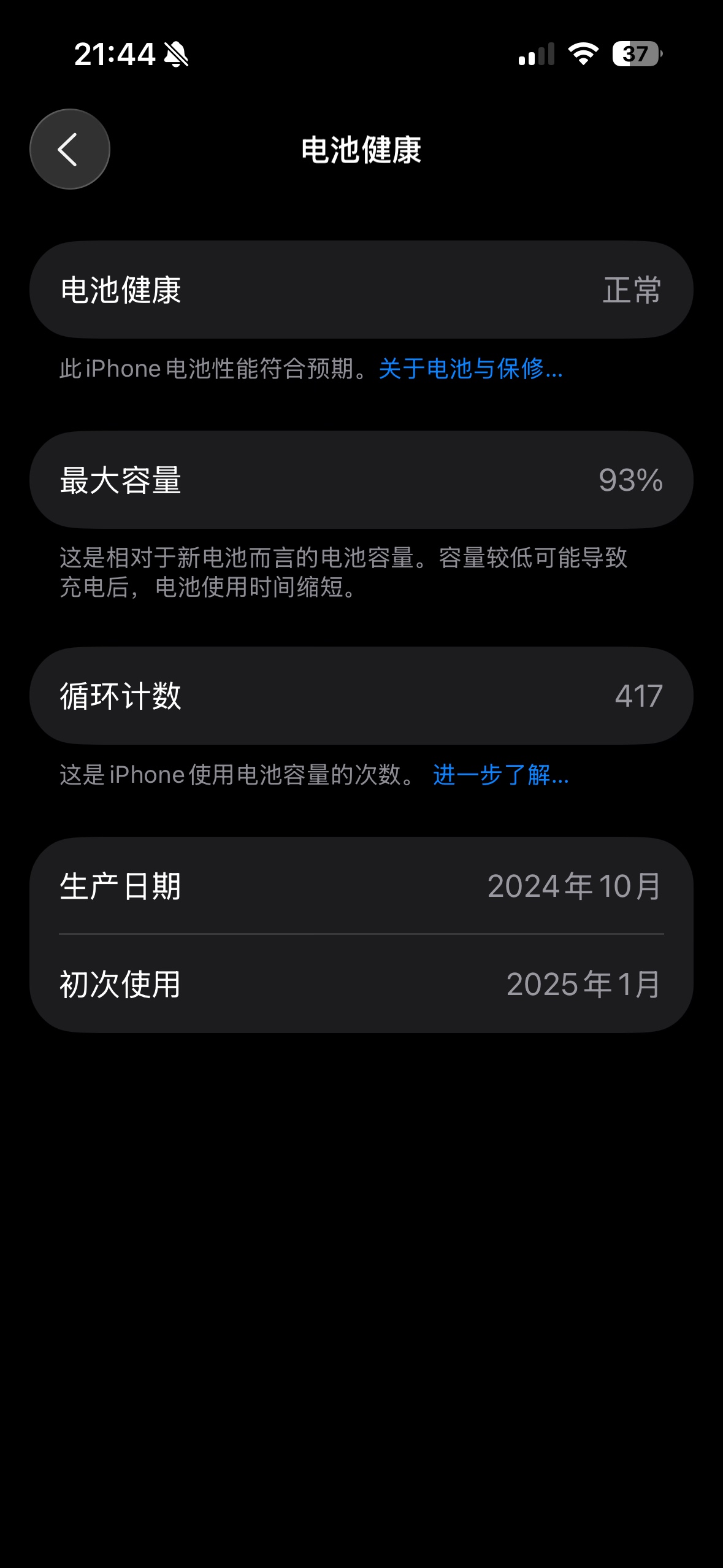This screenshot has width=723, height=1568.
Task: Open the 进一步了解 link about cycle count
Action: [500, 775]
